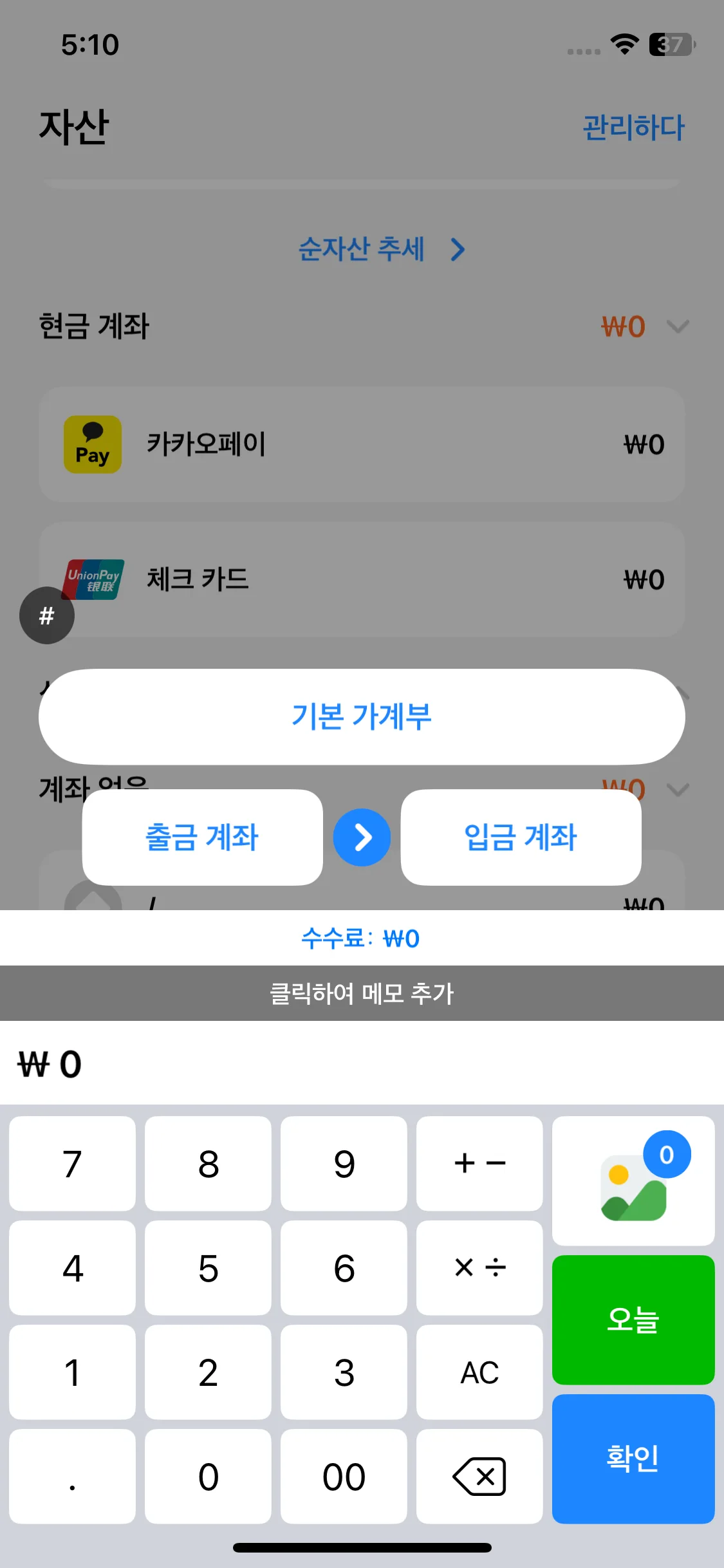Tap the multiply divide operator key

479,1267
